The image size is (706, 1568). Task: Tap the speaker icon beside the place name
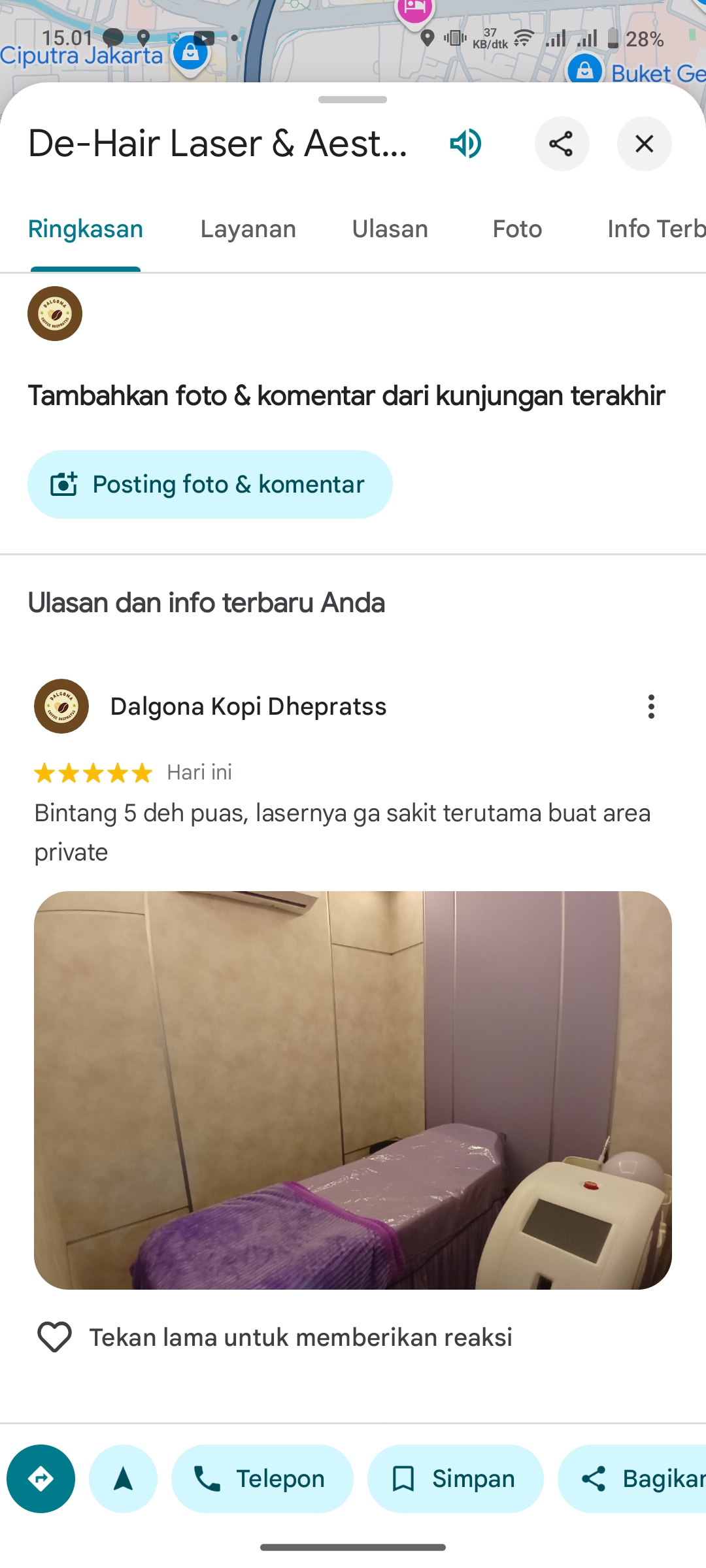[x=465, y=144]
